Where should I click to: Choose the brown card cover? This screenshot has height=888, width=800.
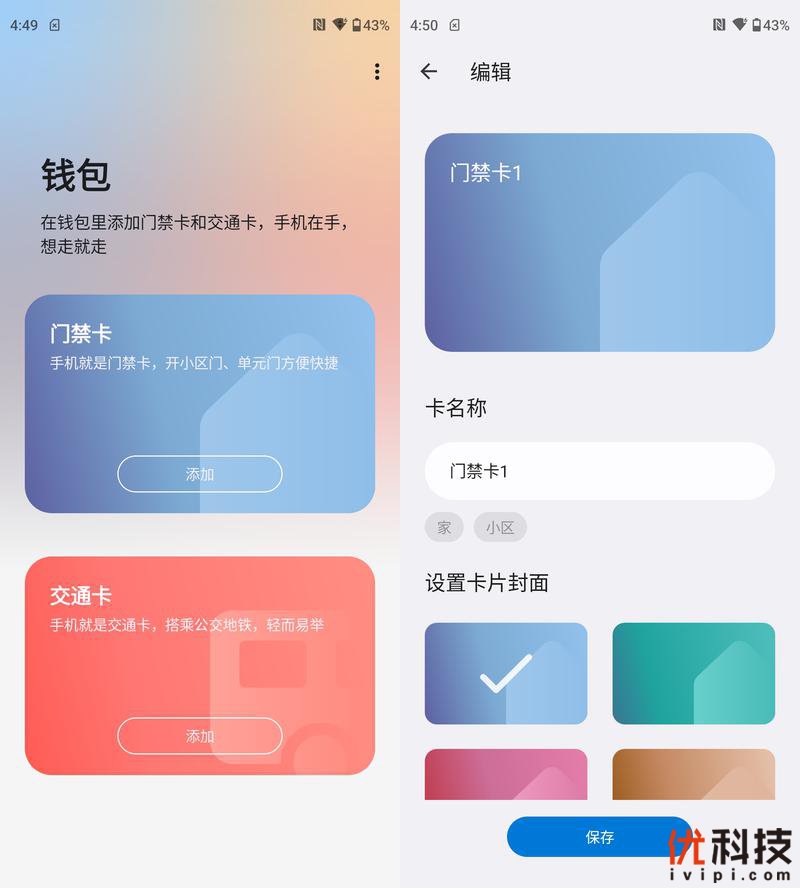tap(693, 775)
